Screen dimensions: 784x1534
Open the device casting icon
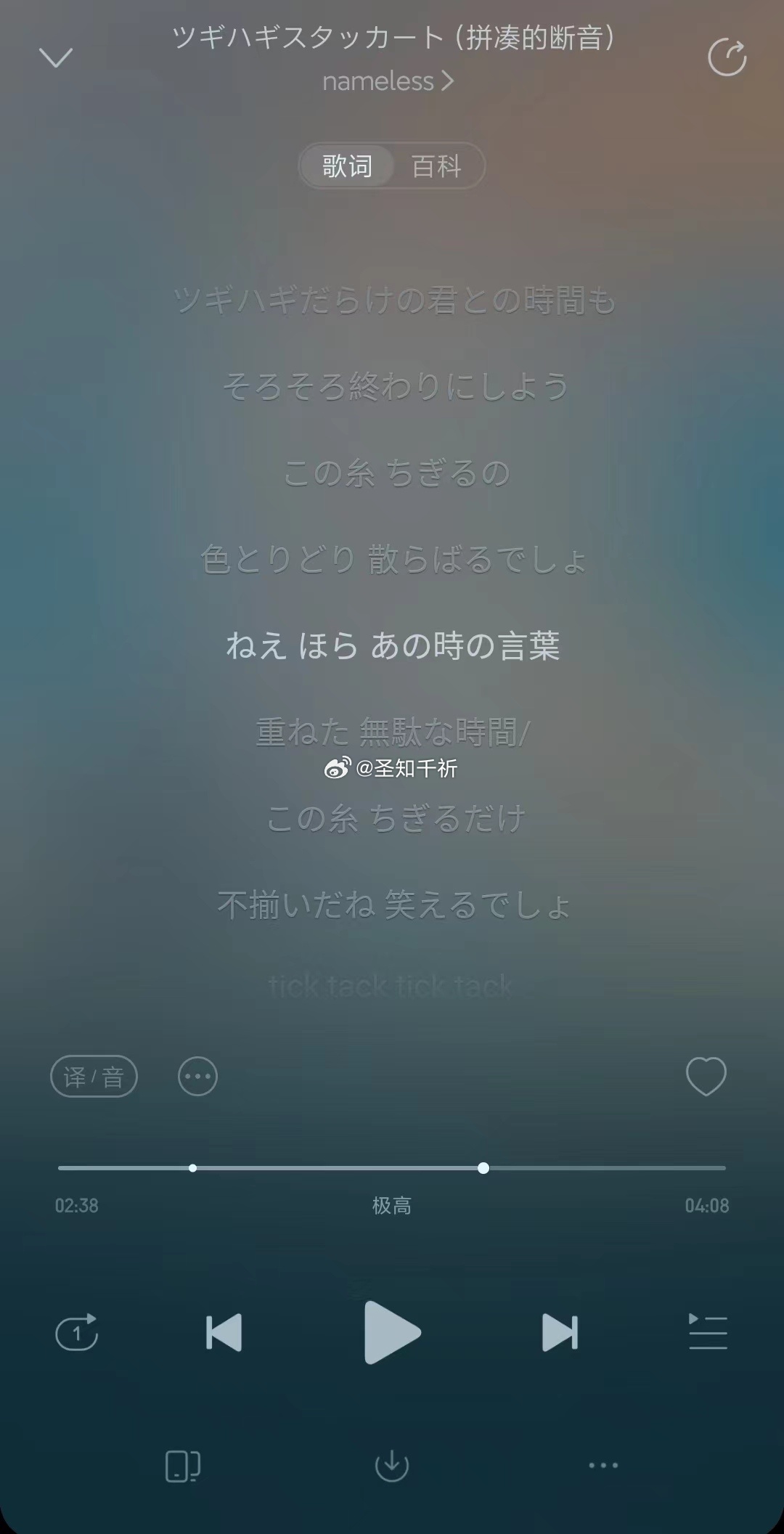click(x=182, y=1466)
